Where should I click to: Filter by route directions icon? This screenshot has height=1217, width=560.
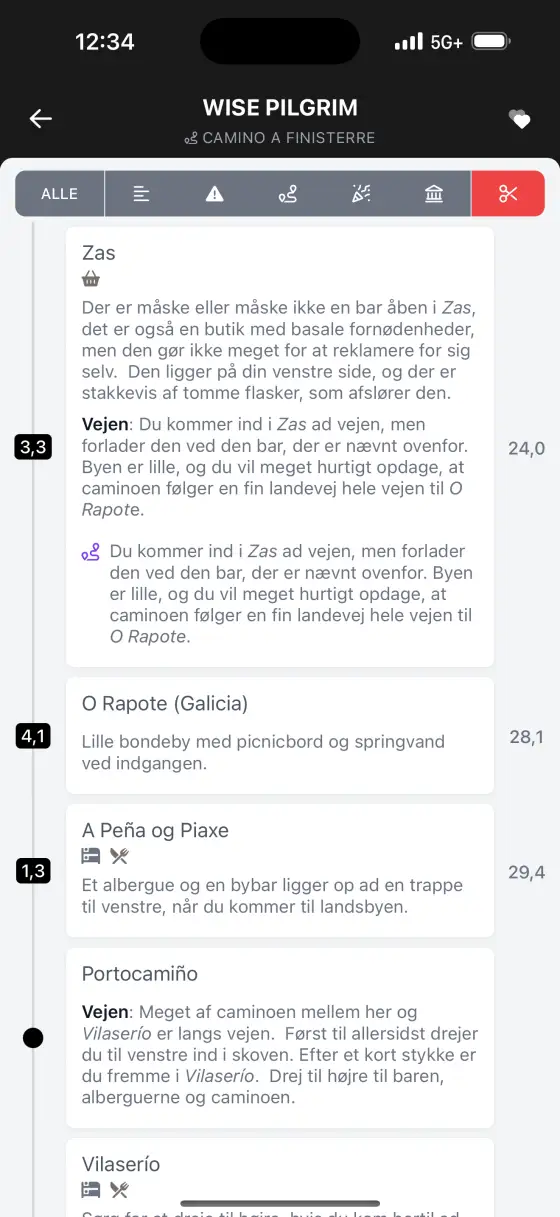(288, 194)
